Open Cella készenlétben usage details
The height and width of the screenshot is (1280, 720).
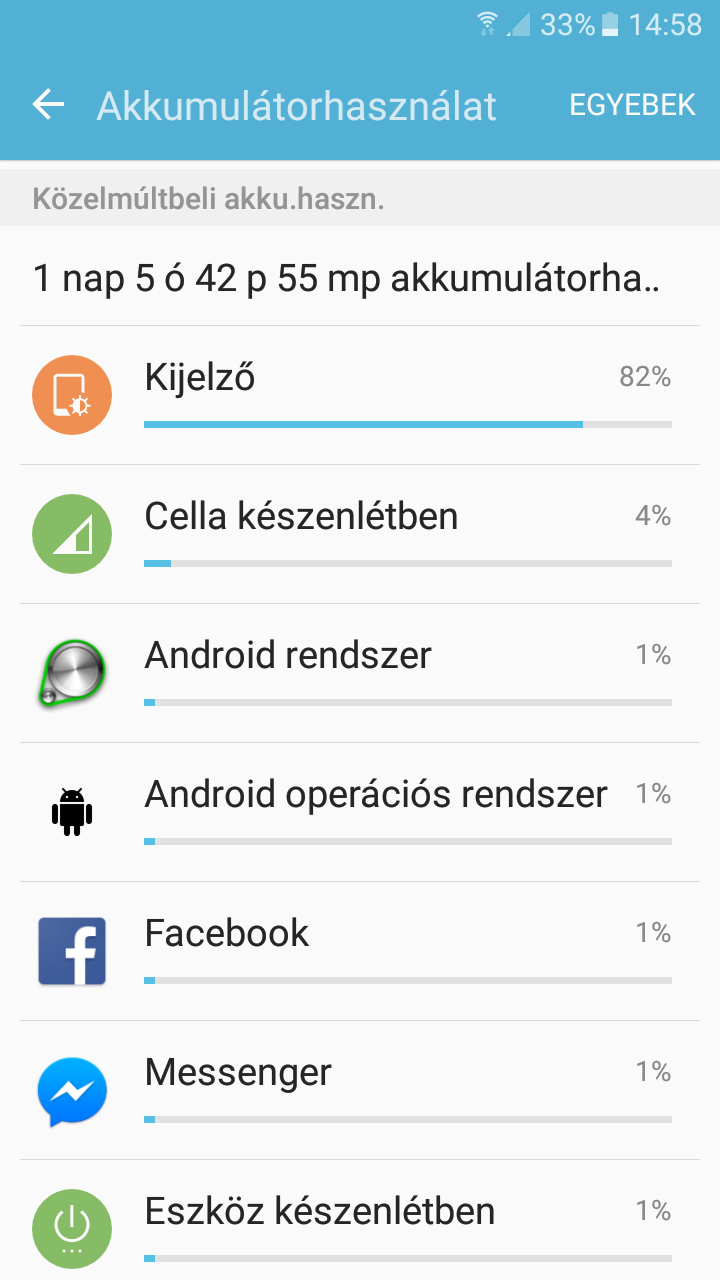click(x=360, y=534)
